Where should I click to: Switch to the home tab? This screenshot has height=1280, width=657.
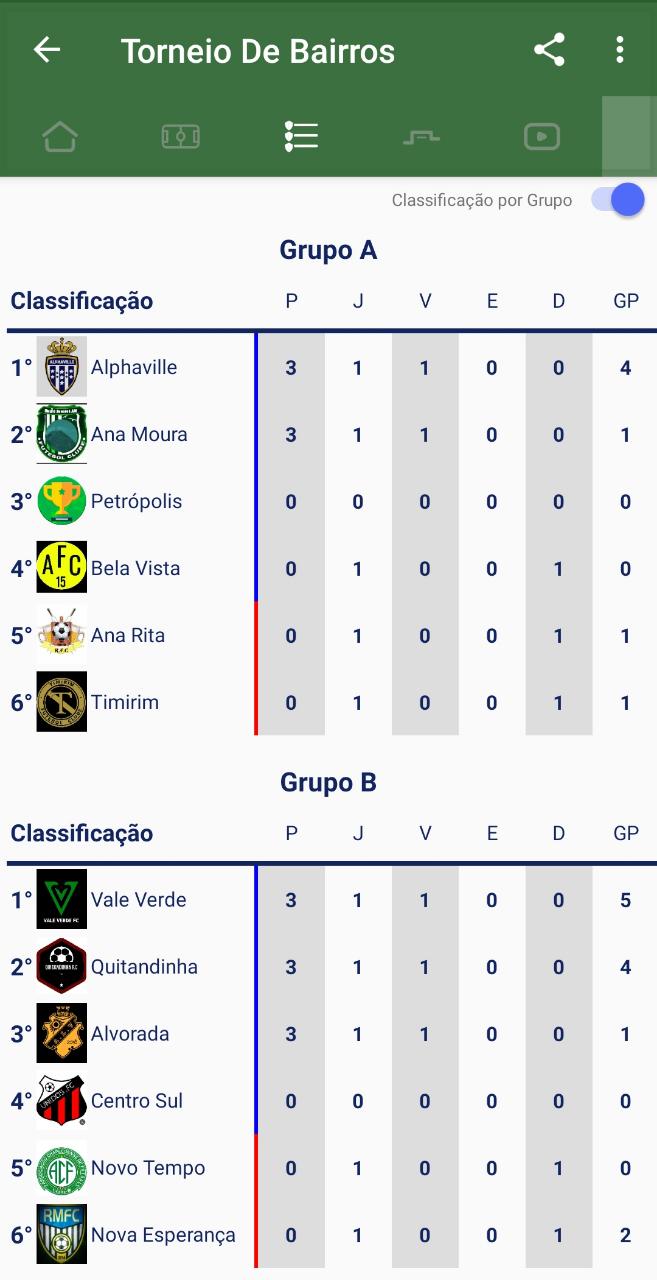tap(60, 136)
